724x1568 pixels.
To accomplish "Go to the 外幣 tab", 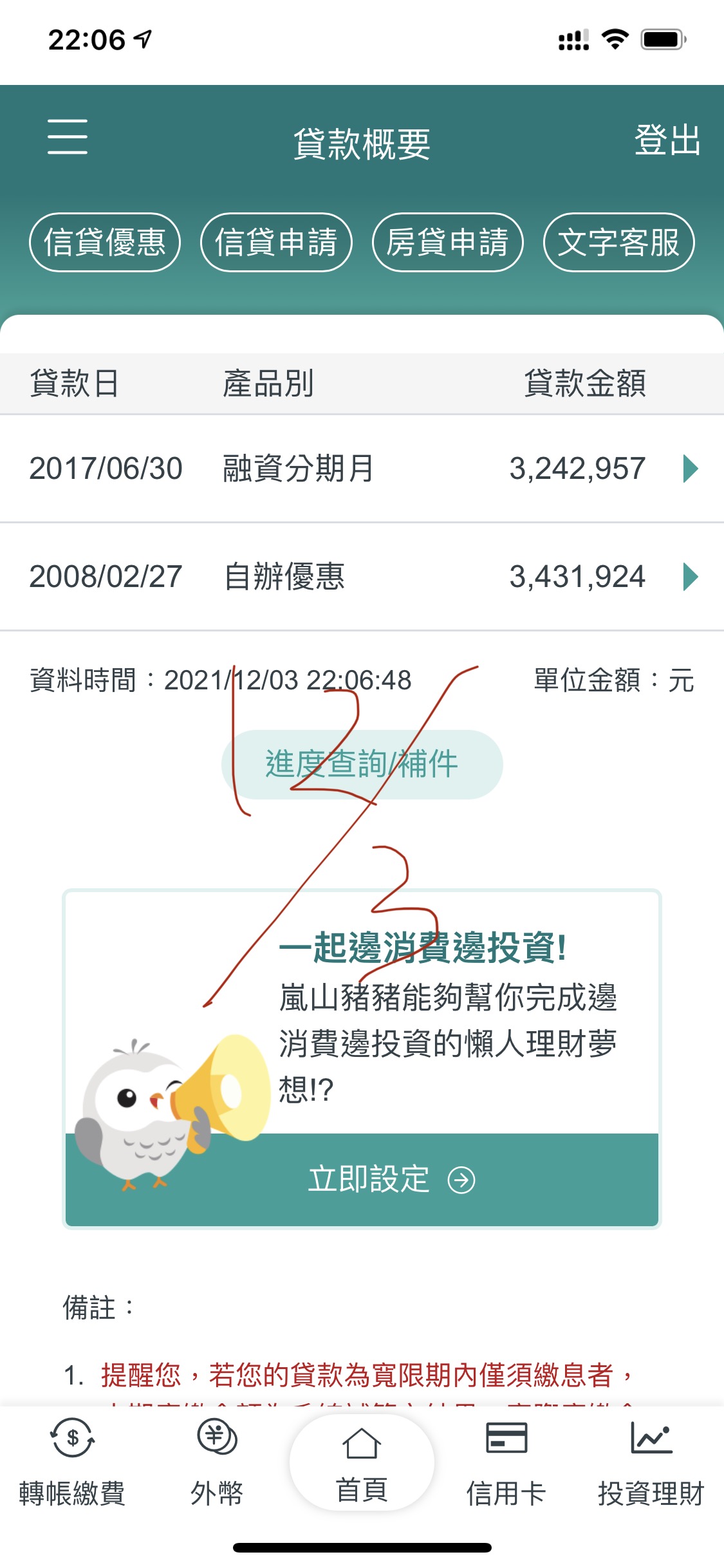I will [x=217, y=1462].
